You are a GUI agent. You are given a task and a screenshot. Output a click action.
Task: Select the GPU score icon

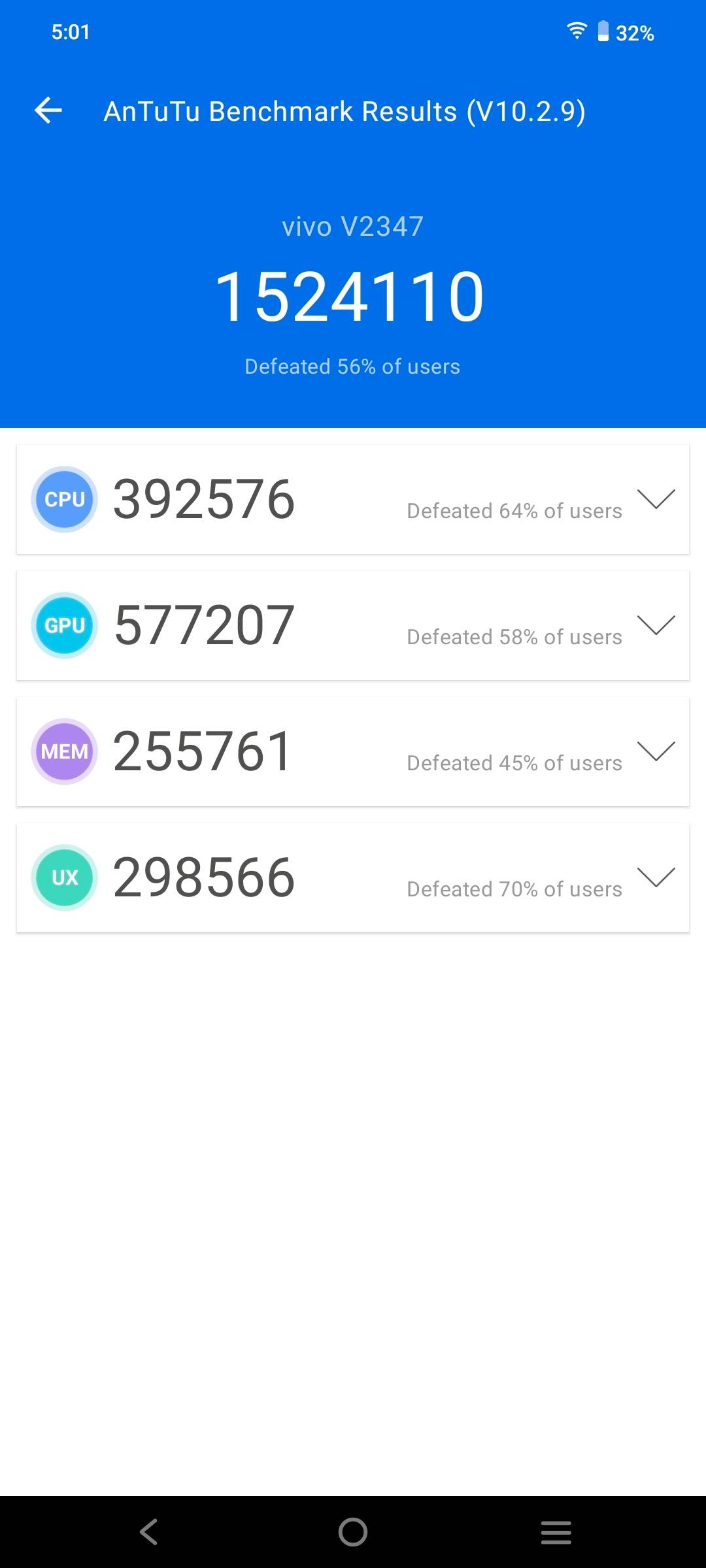[x=63, y=625]
